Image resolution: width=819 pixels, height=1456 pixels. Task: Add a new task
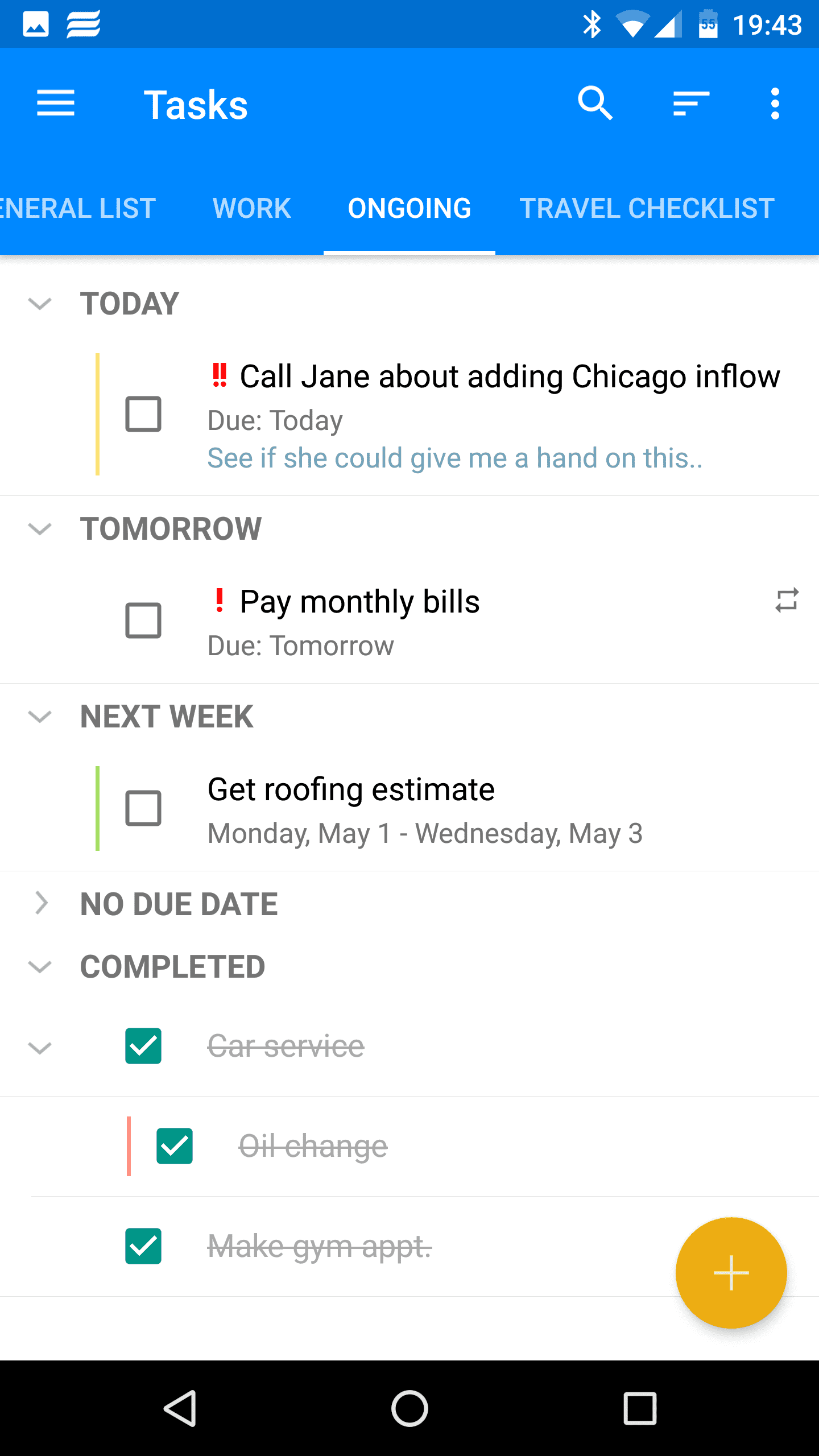[x=731, y=1273]
